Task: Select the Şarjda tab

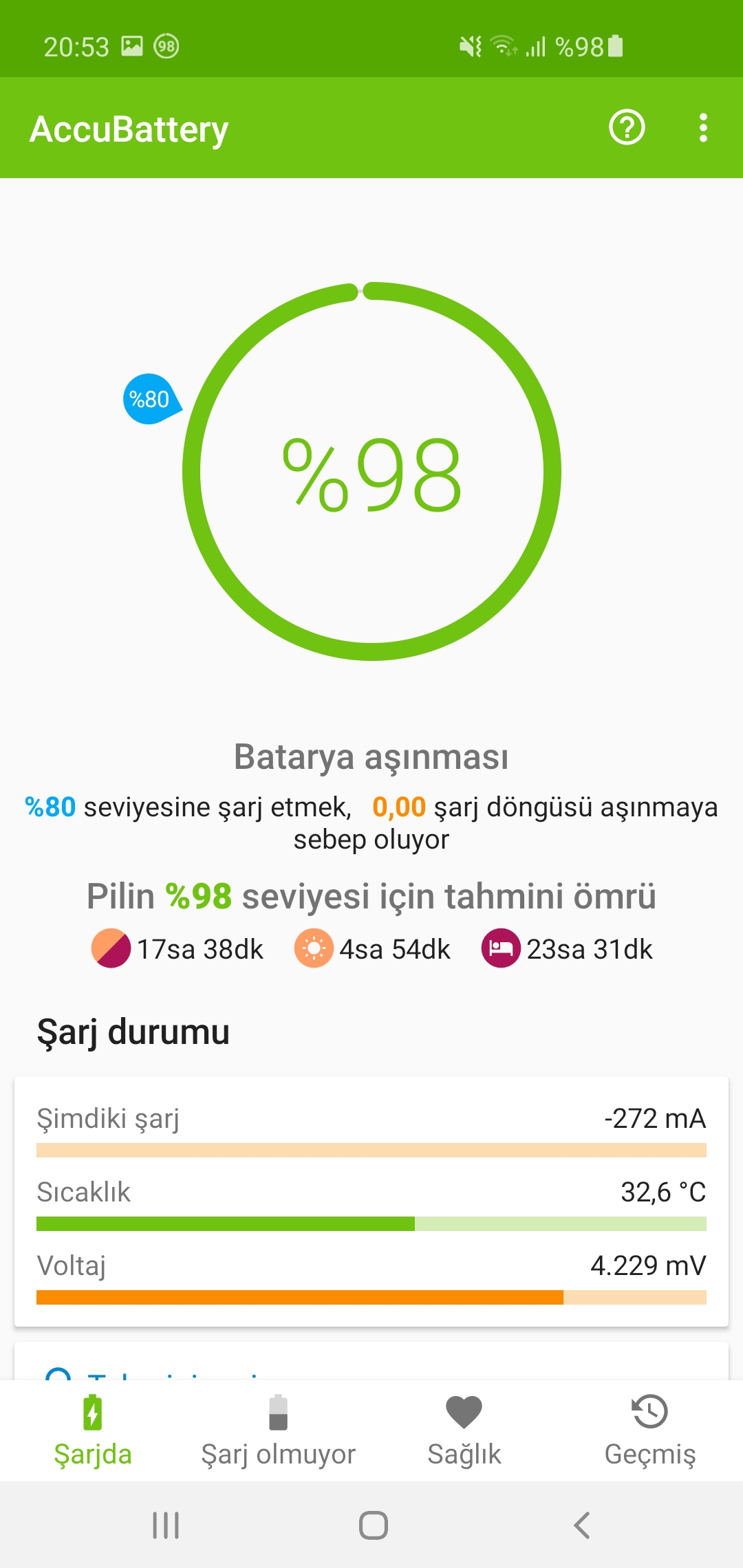Action: point(93,1431)
